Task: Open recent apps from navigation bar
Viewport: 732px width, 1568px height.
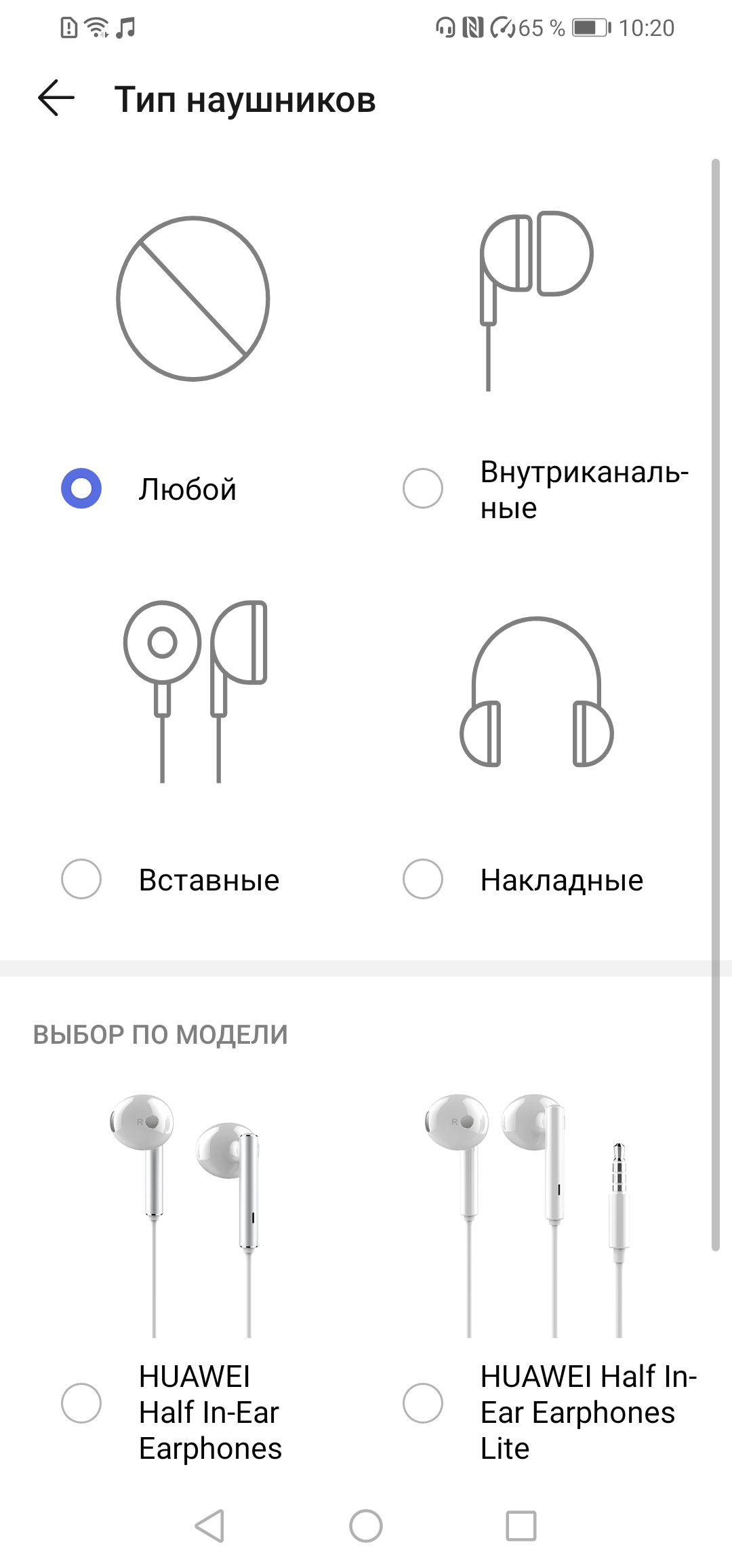Action: 521,1526
